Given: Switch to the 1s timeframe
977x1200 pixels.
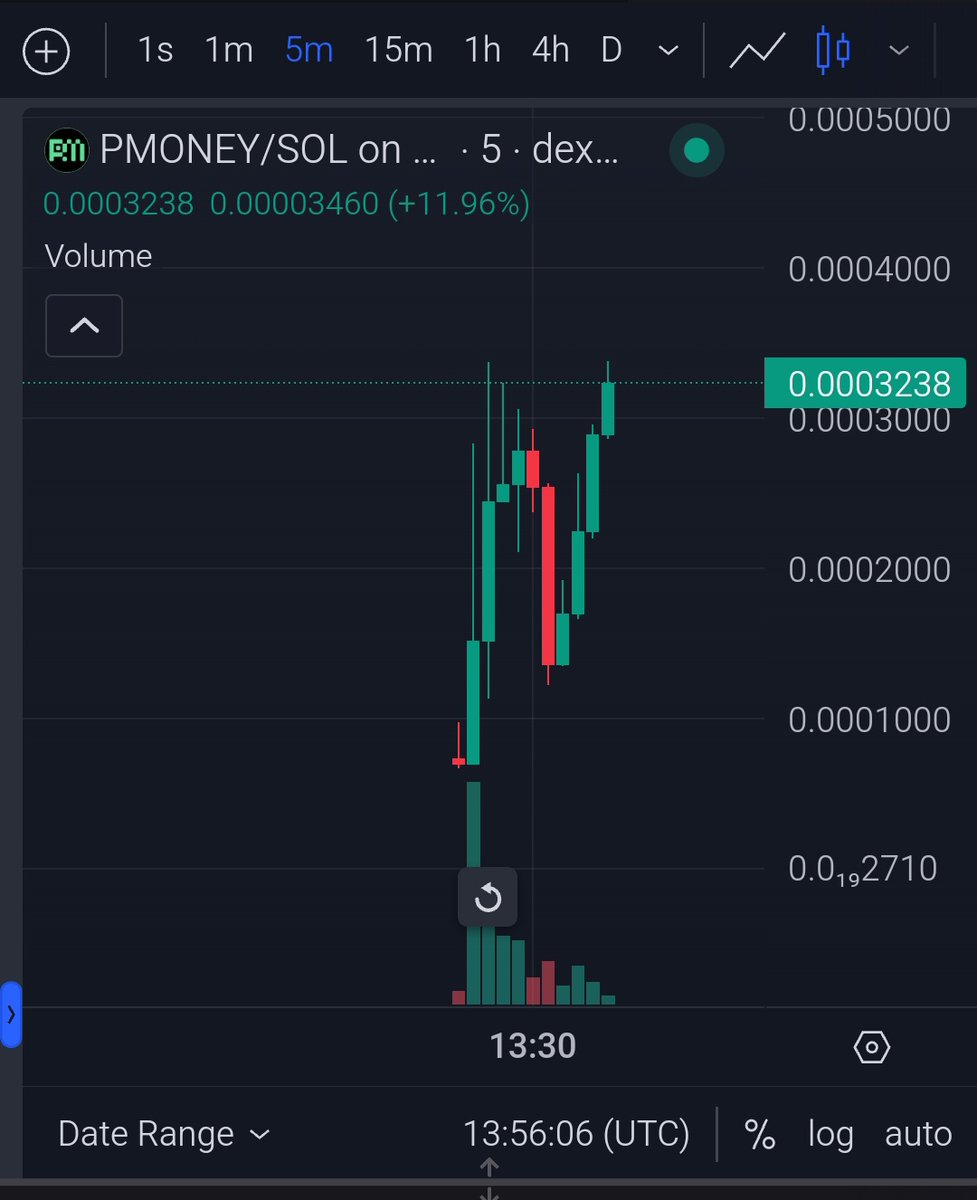Looking at the screenshot, I should 155,50.
